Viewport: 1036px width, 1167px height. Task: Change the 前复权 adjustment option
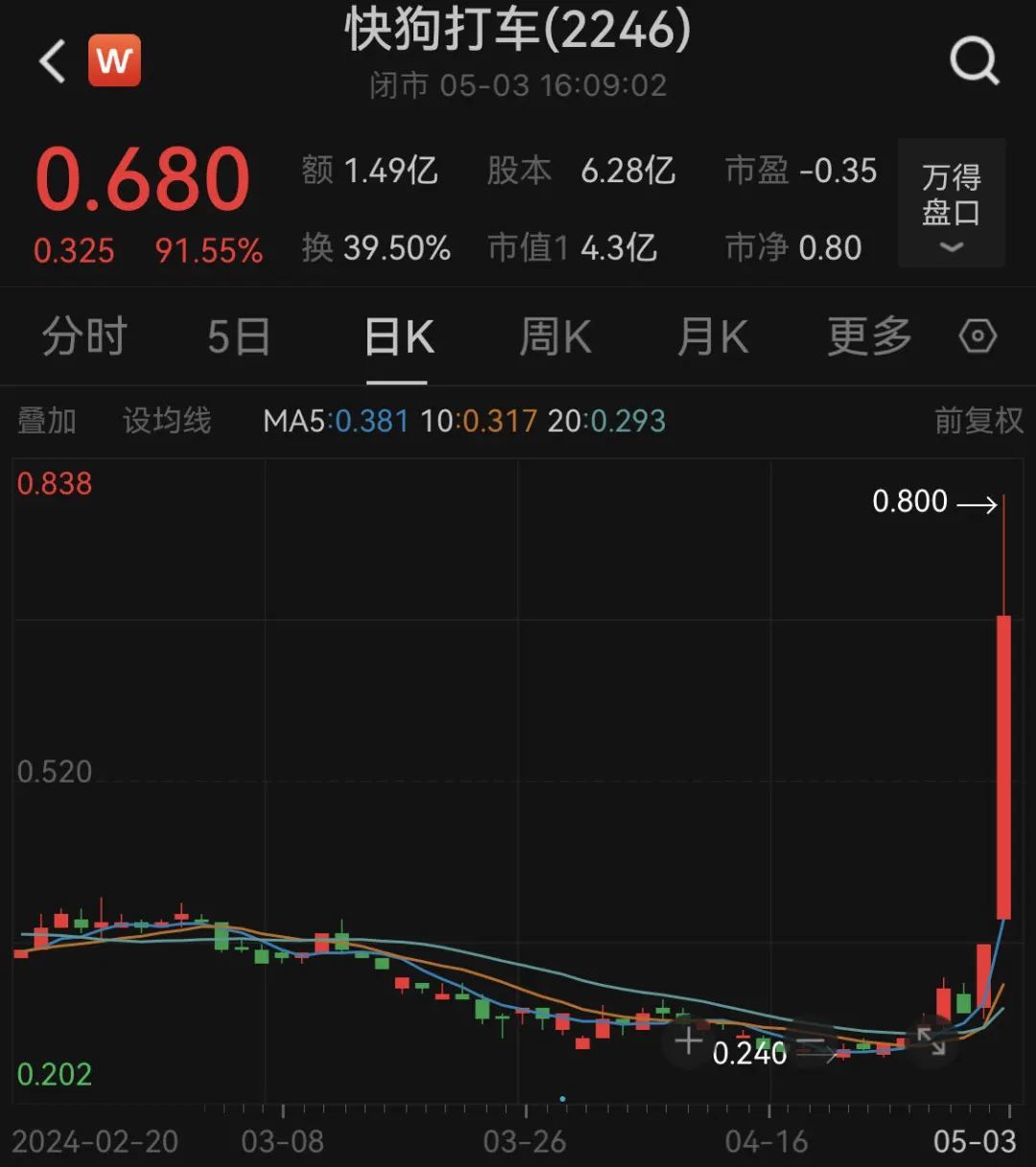pyautogui.click(x=978, y=421)
